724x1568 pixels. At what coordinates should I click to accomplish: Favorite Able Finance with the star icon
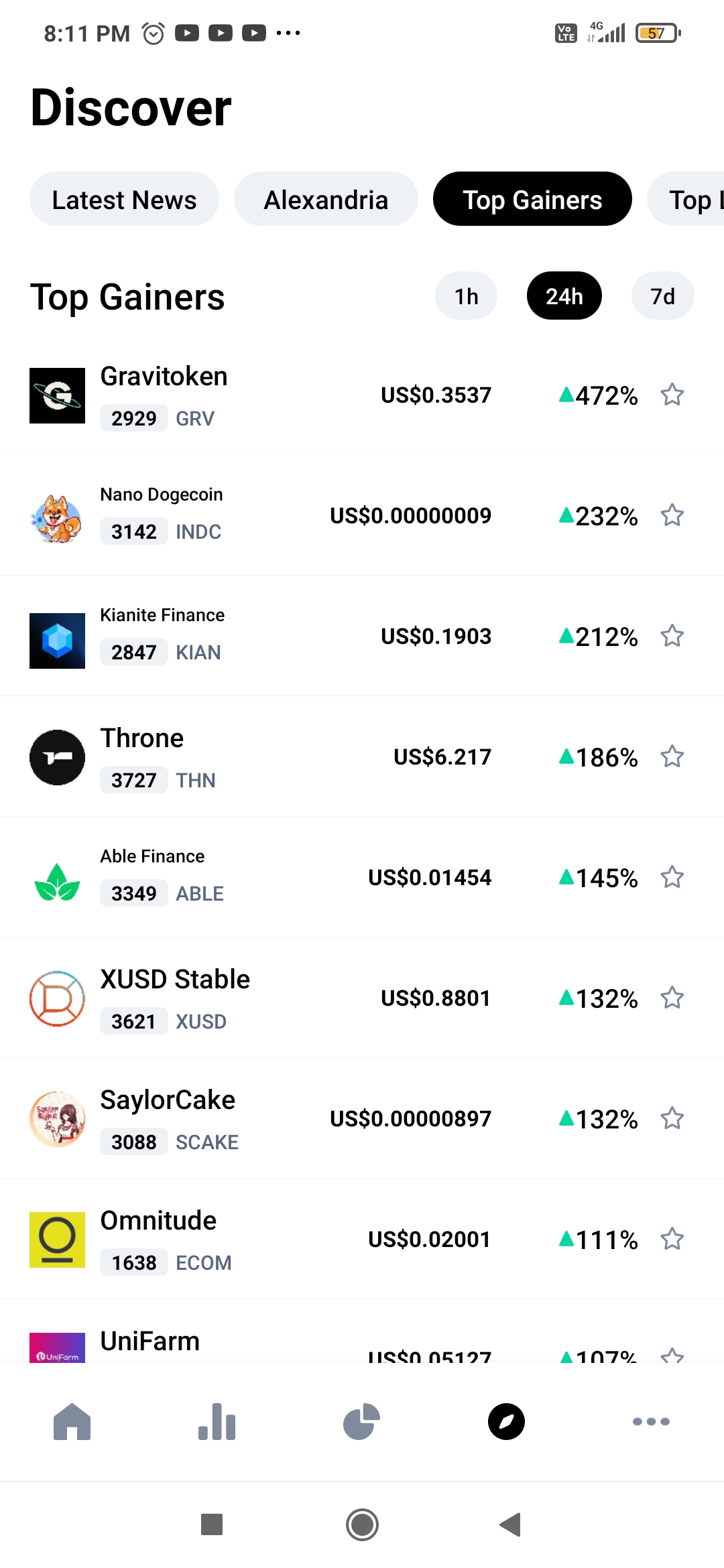point(672,877)
